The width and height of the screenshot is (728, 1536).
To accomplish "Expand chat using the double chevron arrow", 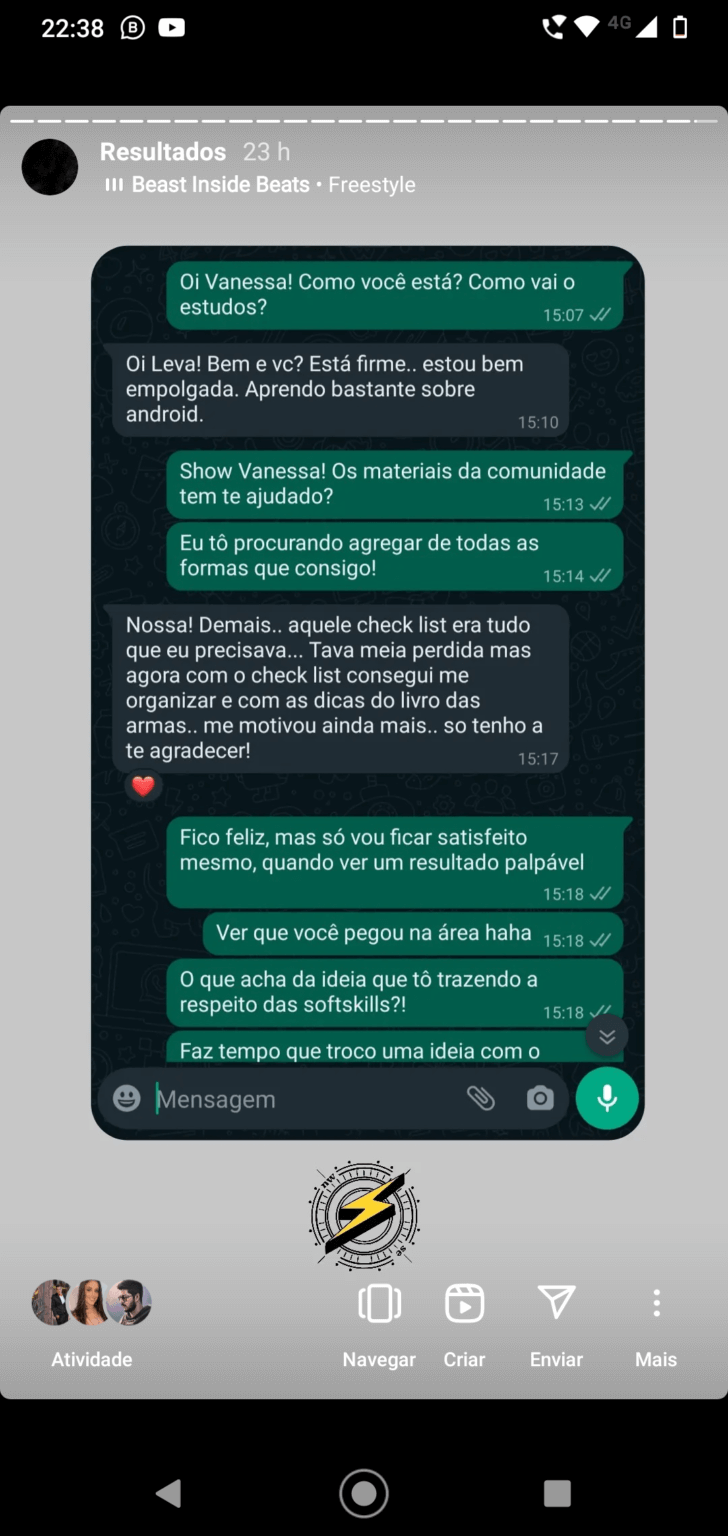I will (x=607, y=1037).
